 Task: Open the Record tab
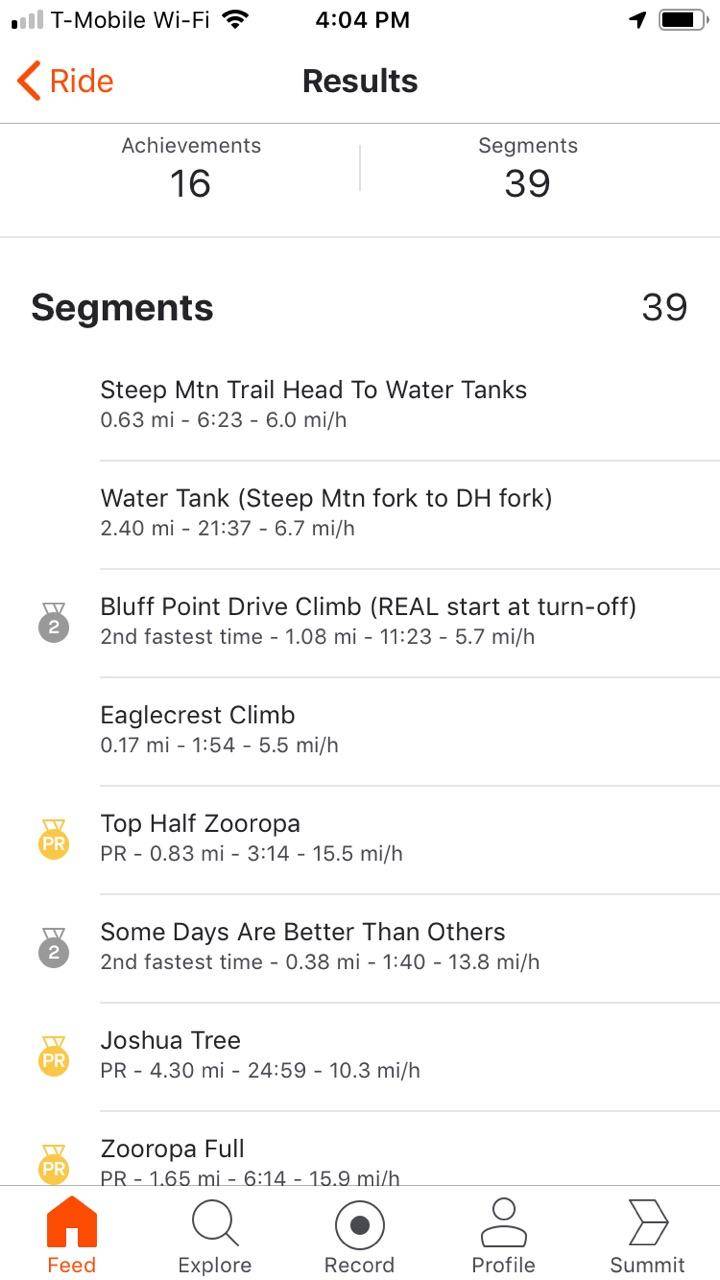click(x=360, y=1236)
